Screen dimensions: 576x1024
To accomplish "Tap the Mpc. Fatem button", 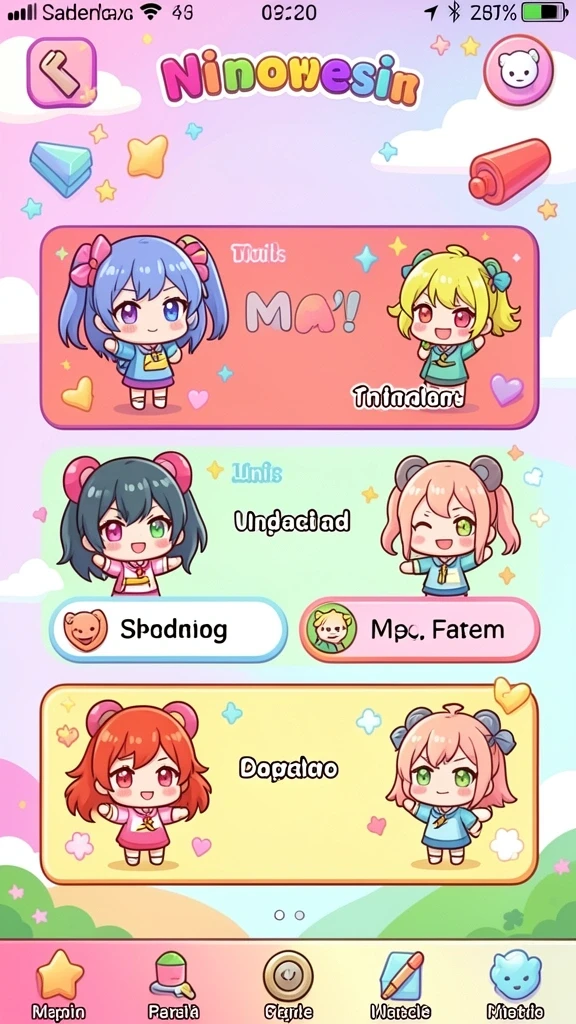I will point(420,630).
